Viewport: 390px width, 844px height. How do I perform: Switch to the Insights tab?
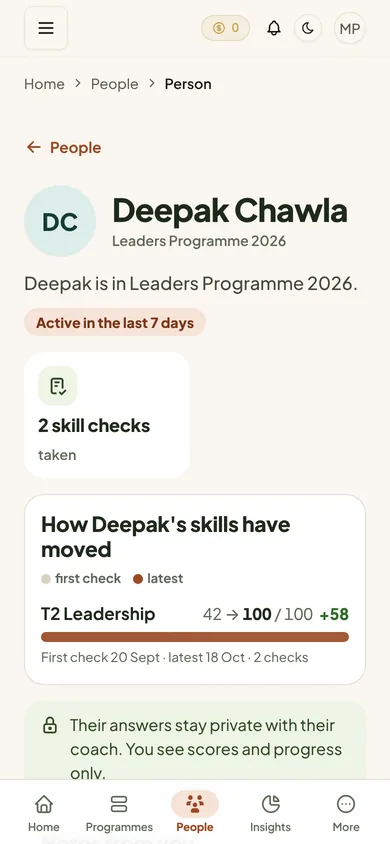pos(270,813)
